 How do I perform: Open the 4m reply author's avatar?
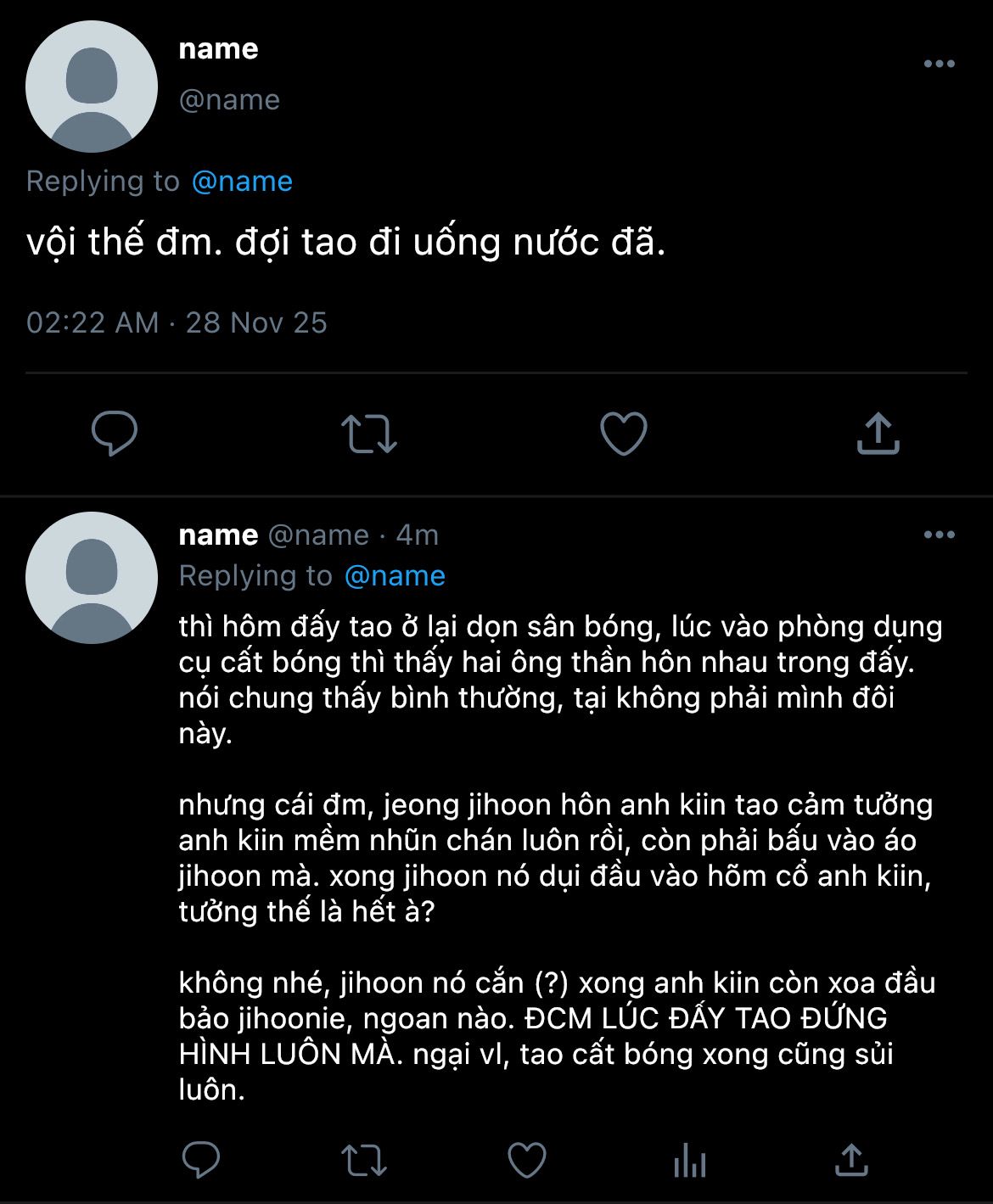(x=92, y=577)
